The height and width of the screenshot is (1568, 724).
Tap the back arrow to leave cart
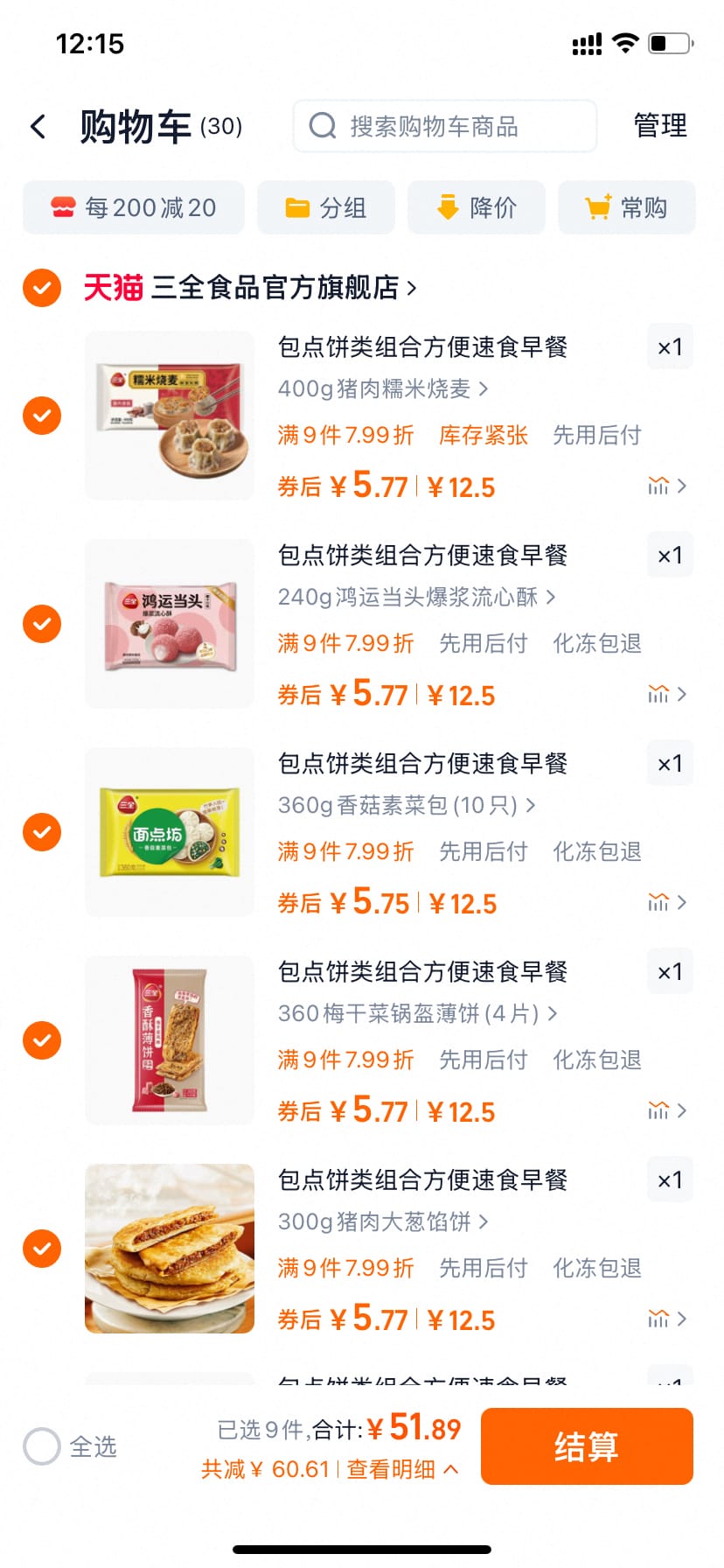tap(38, 126)
